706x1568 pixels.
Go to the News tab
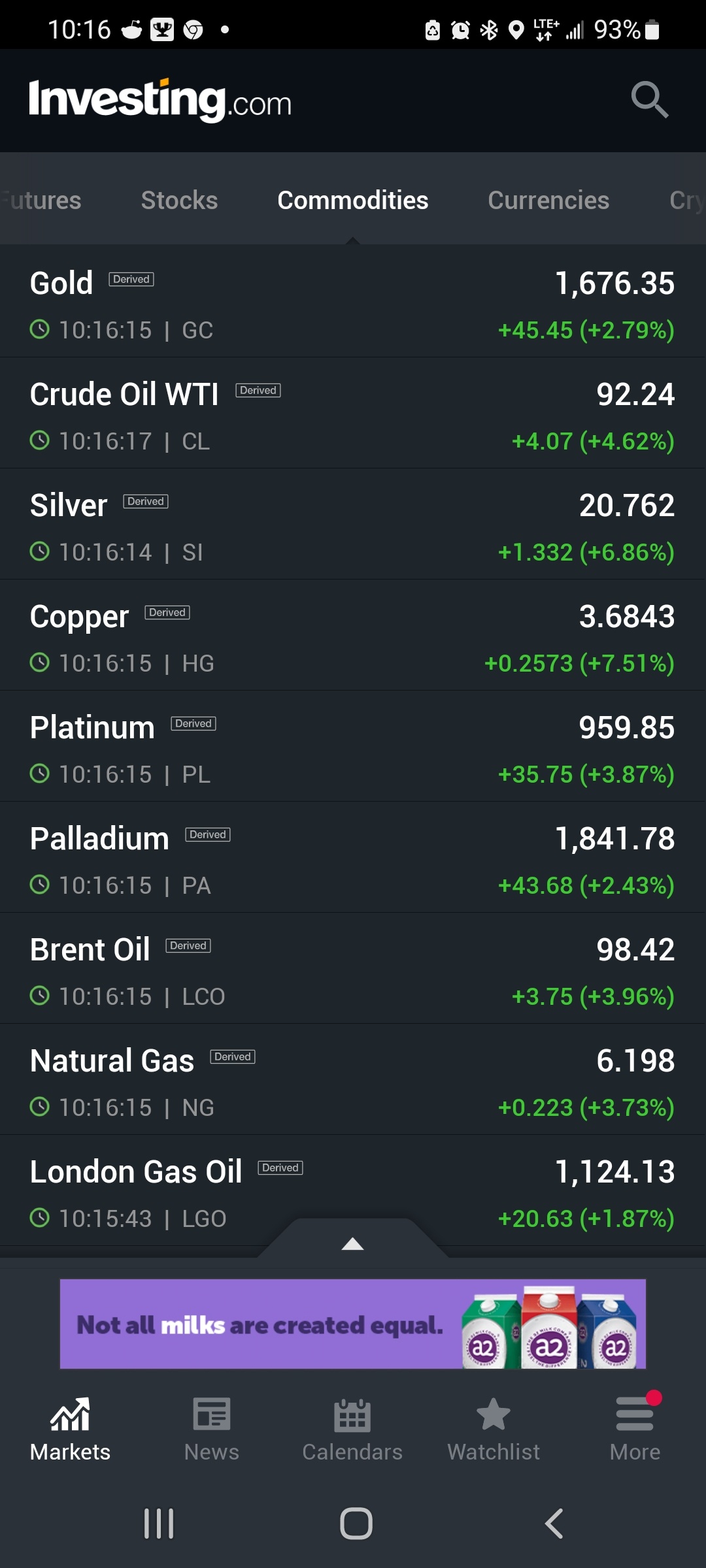tap(212, 1429)
